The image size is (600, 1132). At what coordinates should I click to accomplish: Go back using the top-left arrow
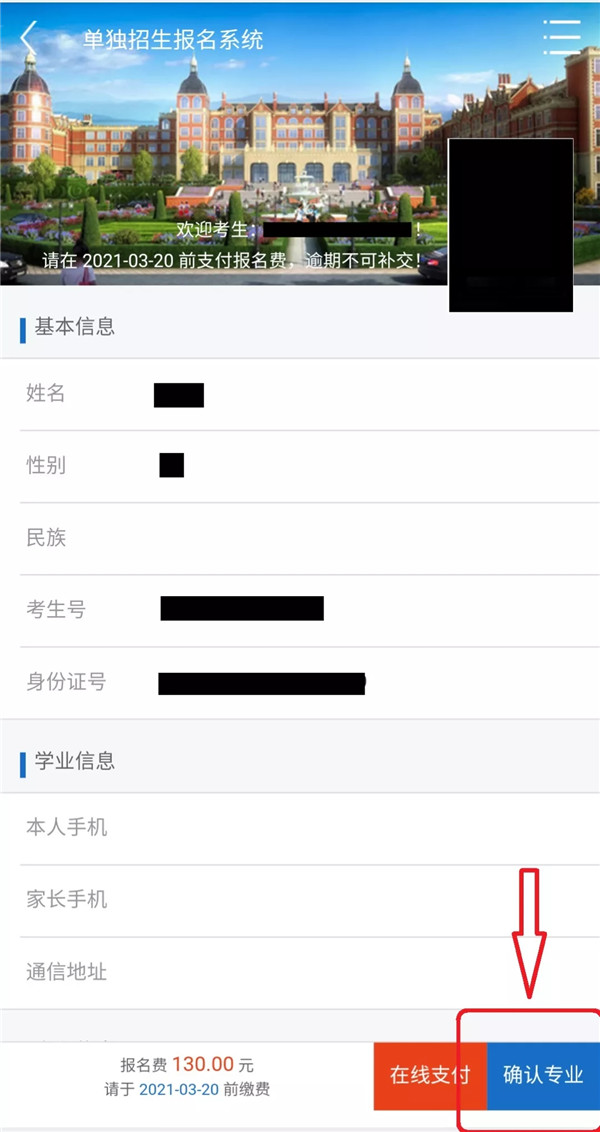point(28,39)
